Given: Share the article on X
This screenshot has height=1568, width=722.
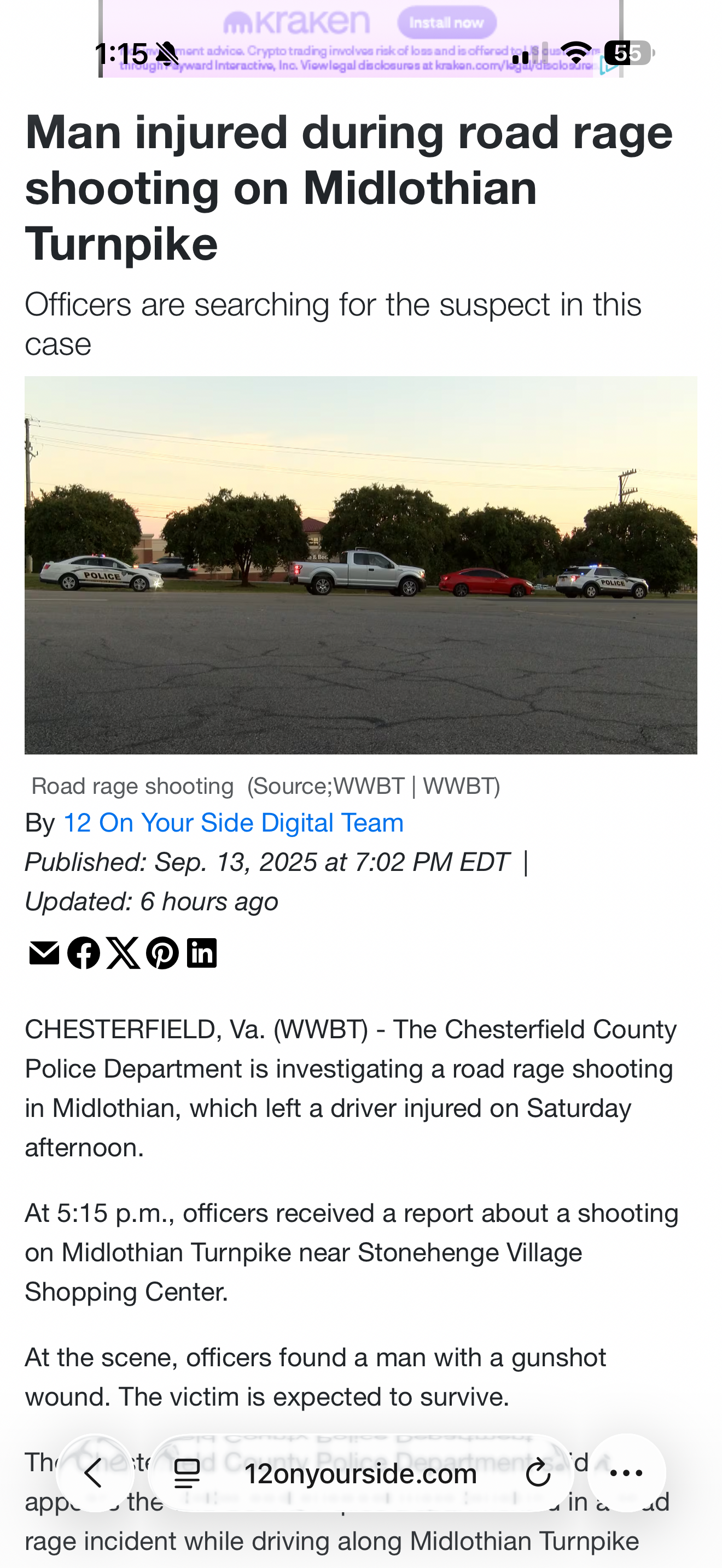Looking at the screenshot, I should tap(123, 952).
